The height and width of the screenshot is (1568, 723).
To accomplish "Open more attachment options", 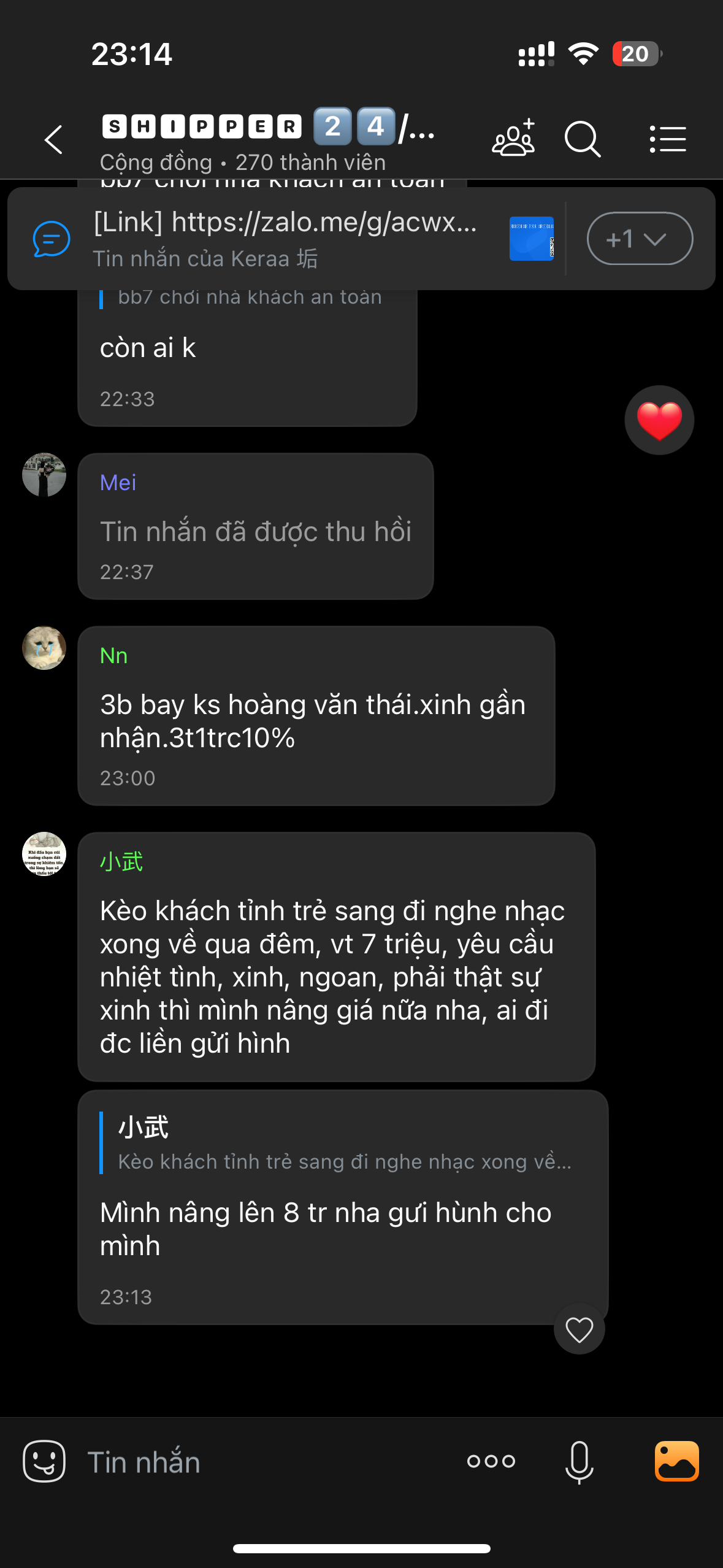I will [491, 1461].
